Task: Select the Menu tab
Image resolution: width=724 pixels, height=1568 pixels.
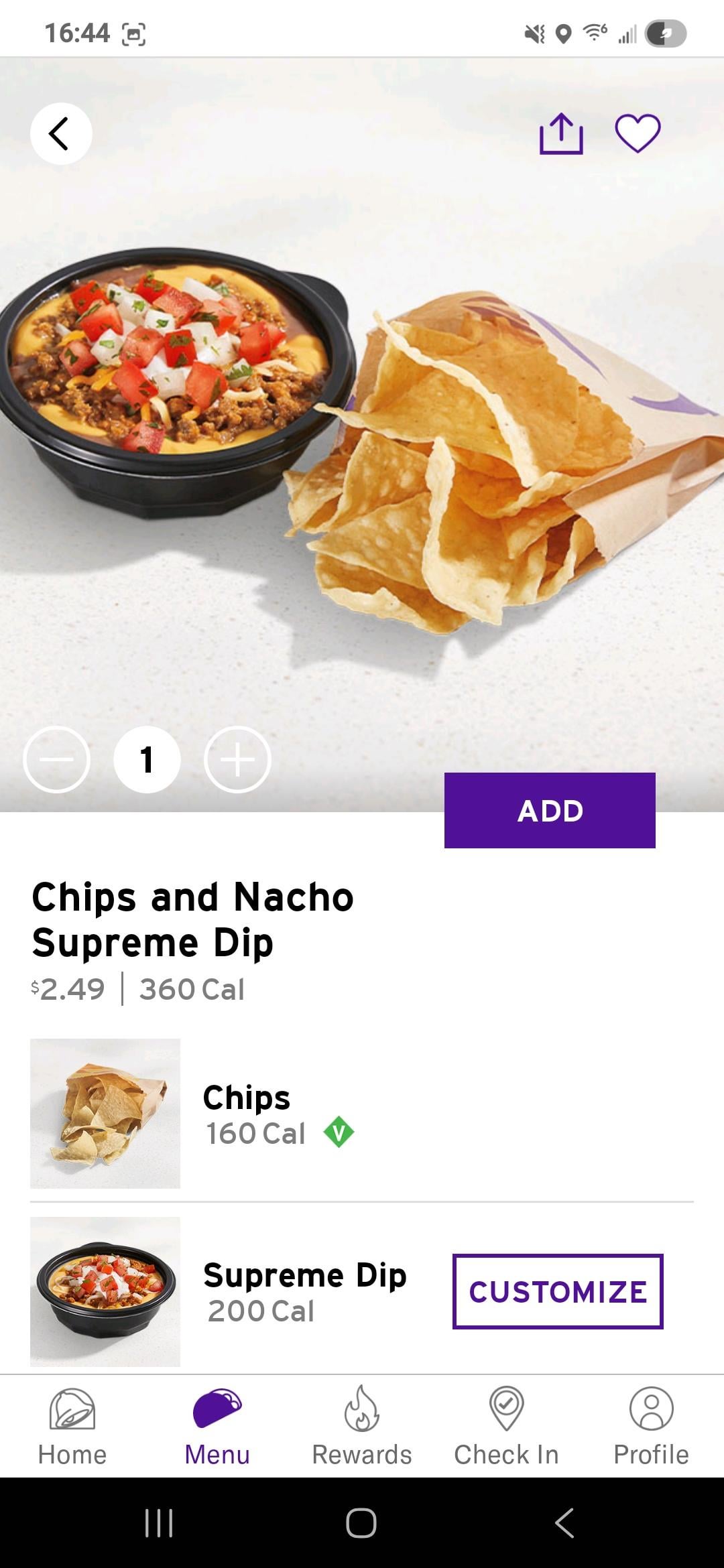Action: coord(217,1426)
